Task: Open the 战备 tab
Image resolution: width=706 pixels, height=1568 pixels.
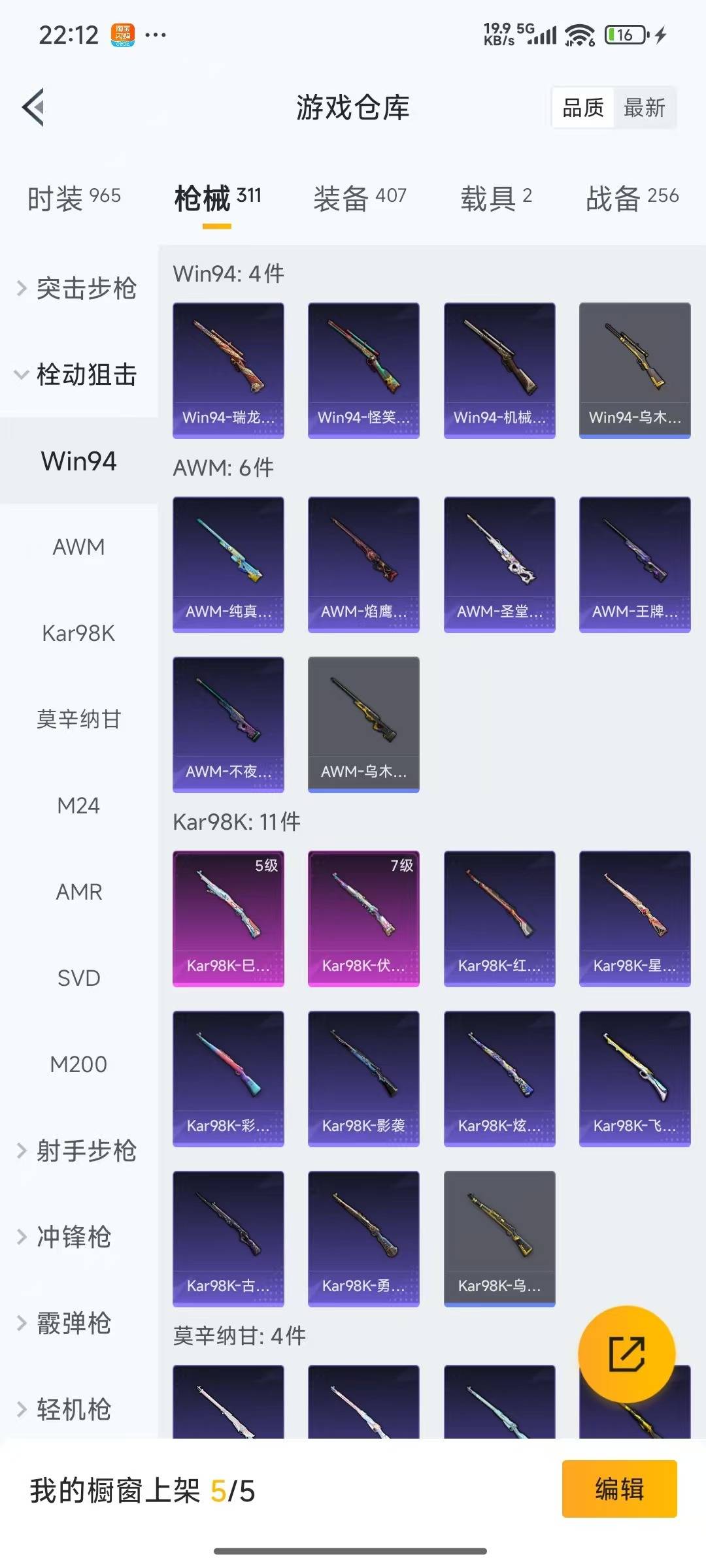Action: pyautogui.click(x=631, y=197)
